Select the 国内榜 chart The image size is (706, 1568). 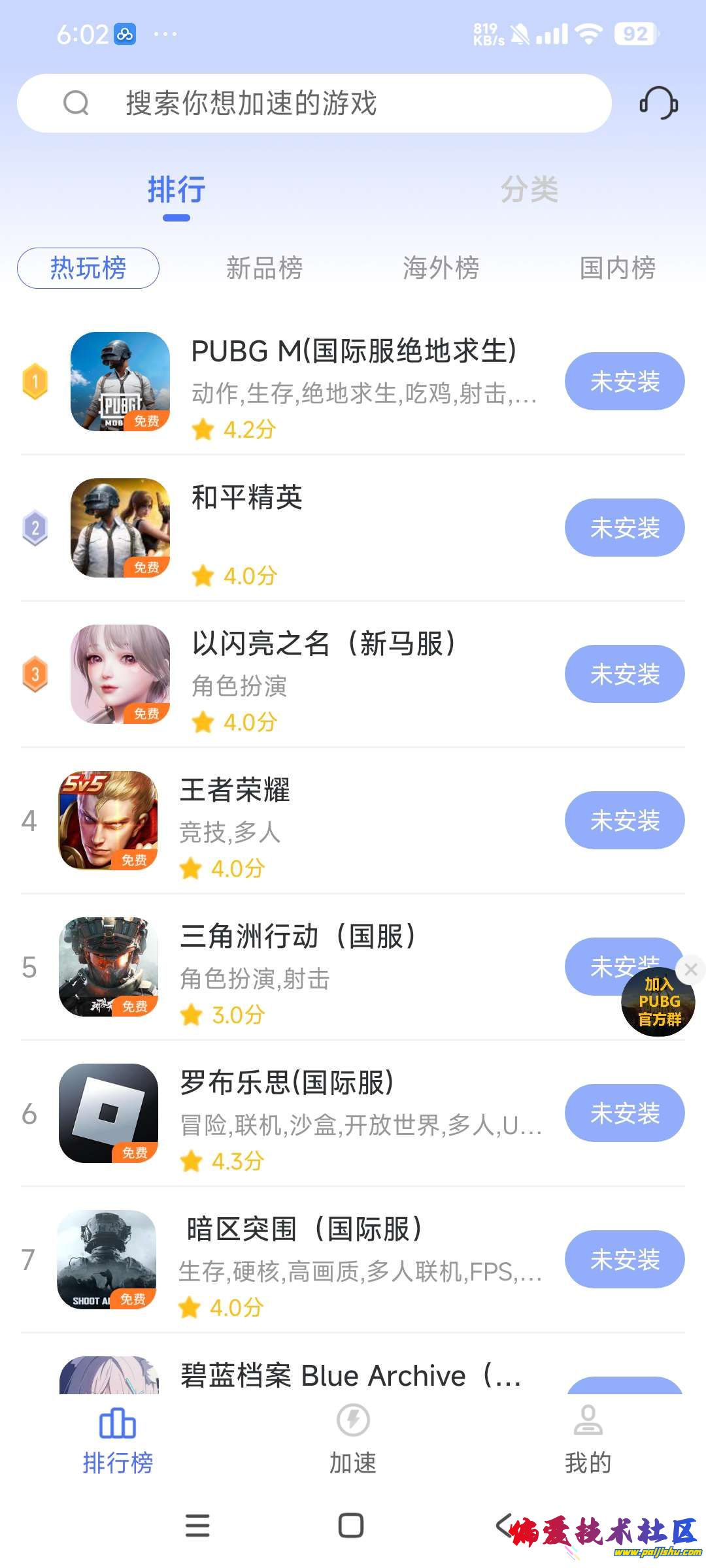(617, 268)
